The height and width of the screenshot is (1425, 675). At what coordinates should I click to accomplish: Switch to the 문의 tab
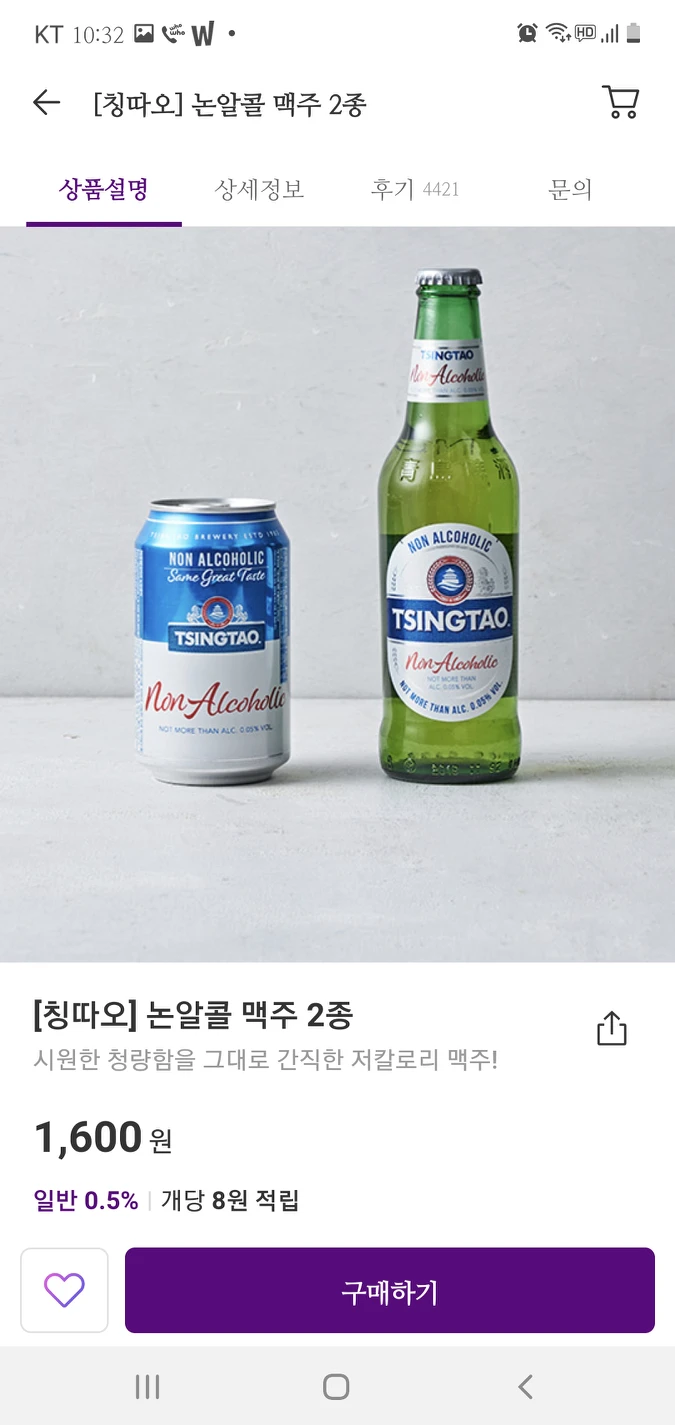pos(570,190)
